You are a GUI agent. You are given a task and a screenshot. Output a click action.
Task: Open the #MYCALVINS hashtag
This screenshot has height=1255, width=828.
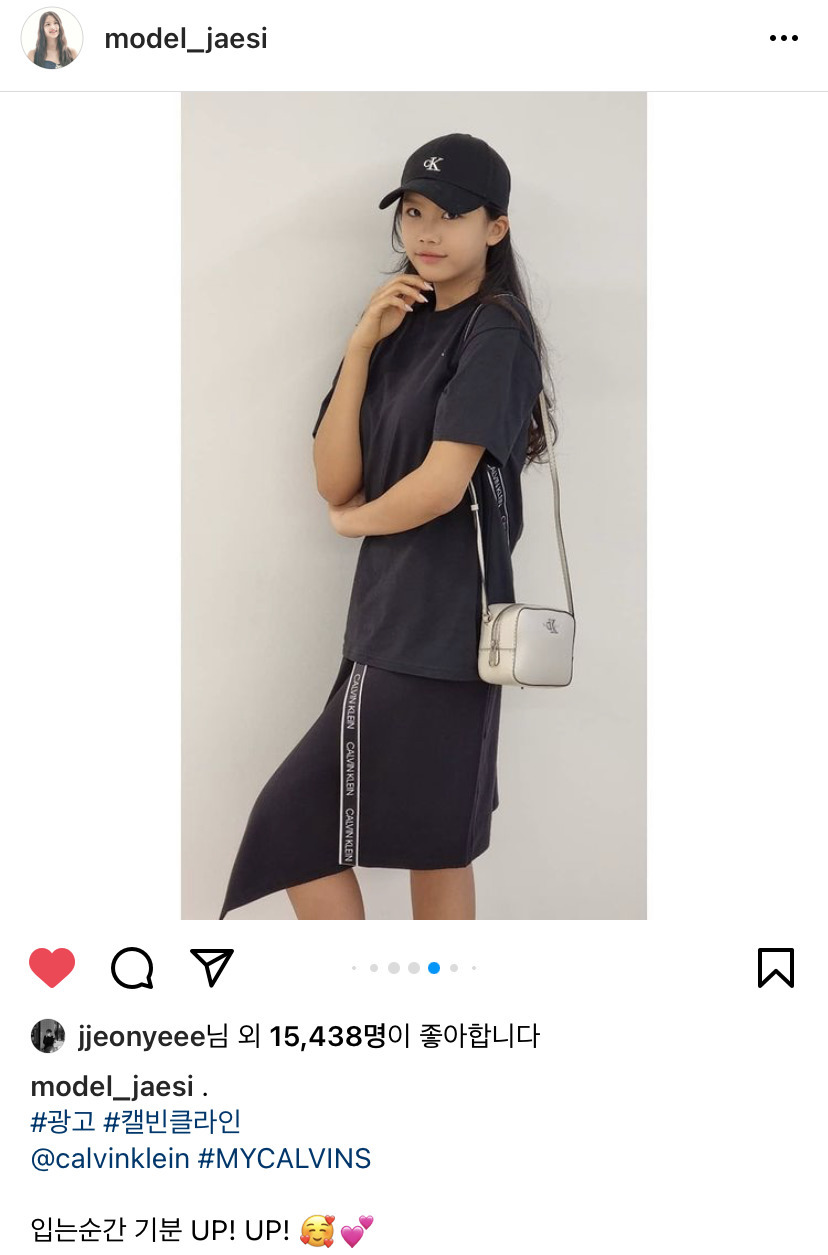coord(284,1159)
